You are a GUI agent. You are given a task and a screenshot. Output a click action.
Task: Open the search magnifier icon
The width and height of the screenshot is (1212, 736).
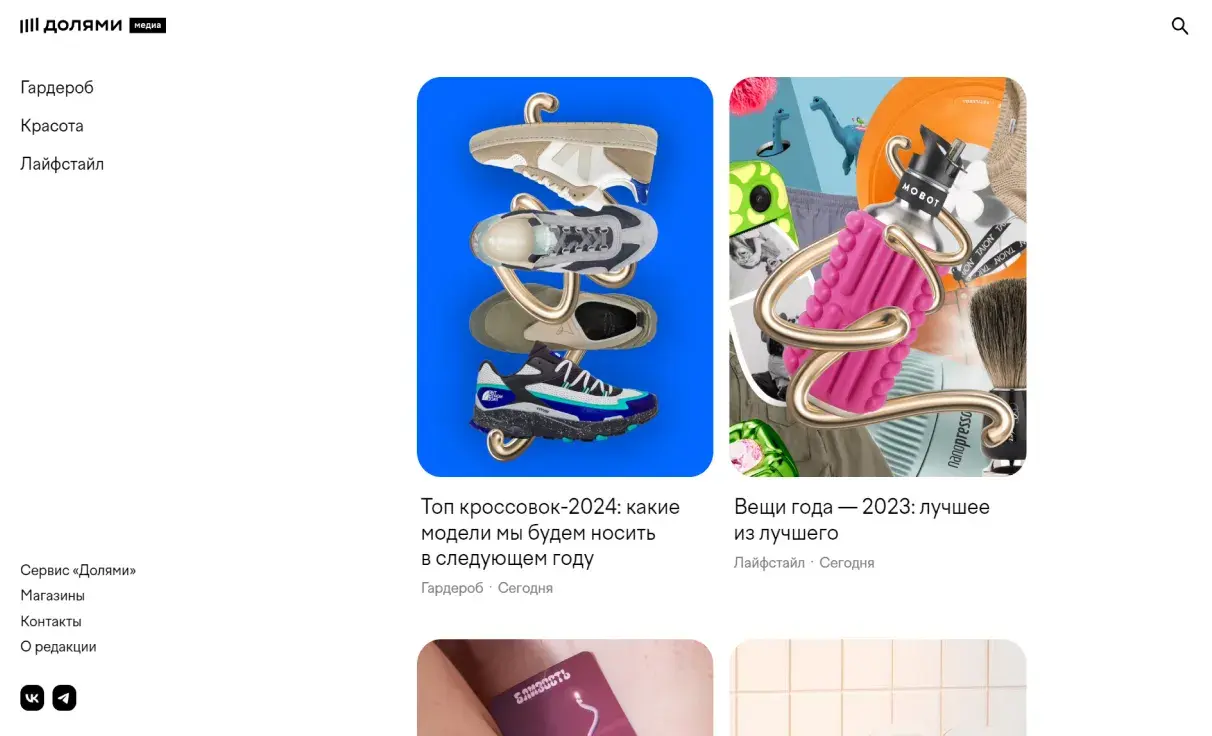1180,26
